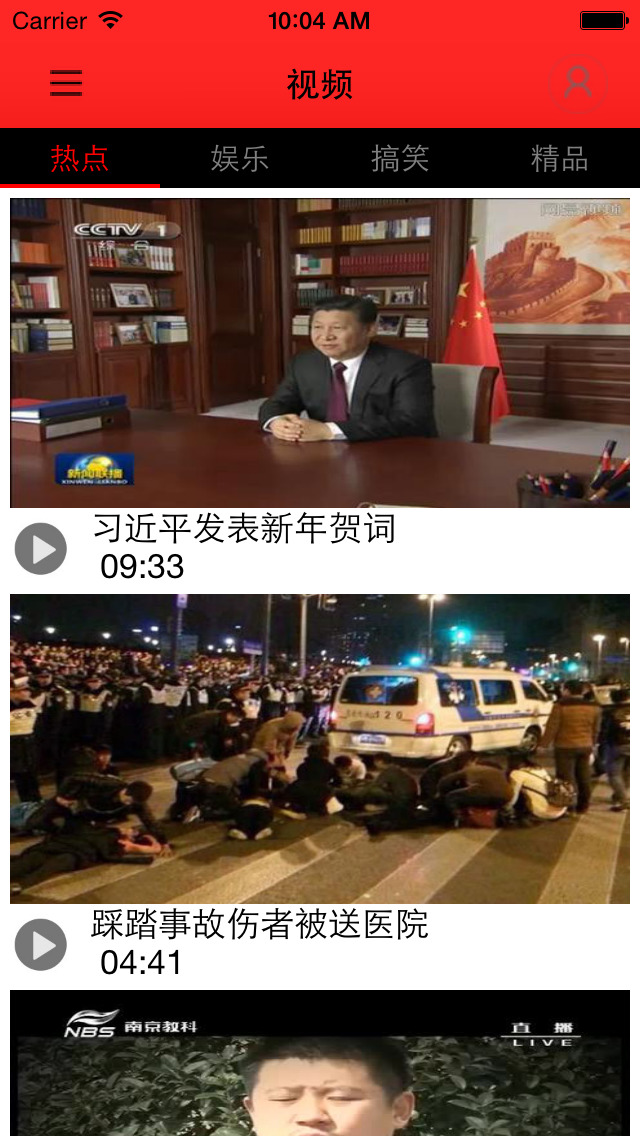Image resolution: width=640 pixels, height=1136 pixels.
Task: Play the 踩踏事故伤者被送医院 video
Action: [41, 944]
